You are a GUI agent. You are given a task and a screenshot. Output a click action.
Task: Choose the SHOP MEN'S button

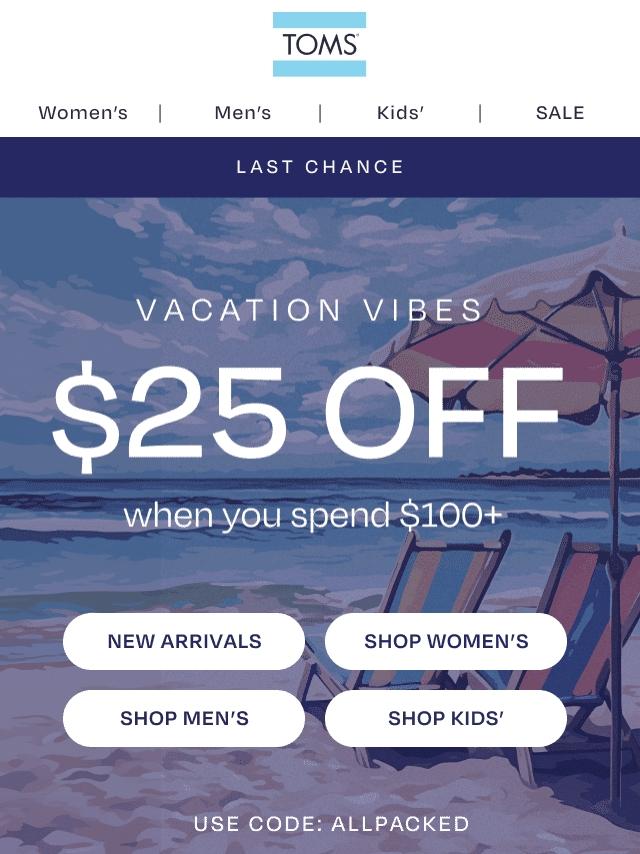[x=184, y=718]
